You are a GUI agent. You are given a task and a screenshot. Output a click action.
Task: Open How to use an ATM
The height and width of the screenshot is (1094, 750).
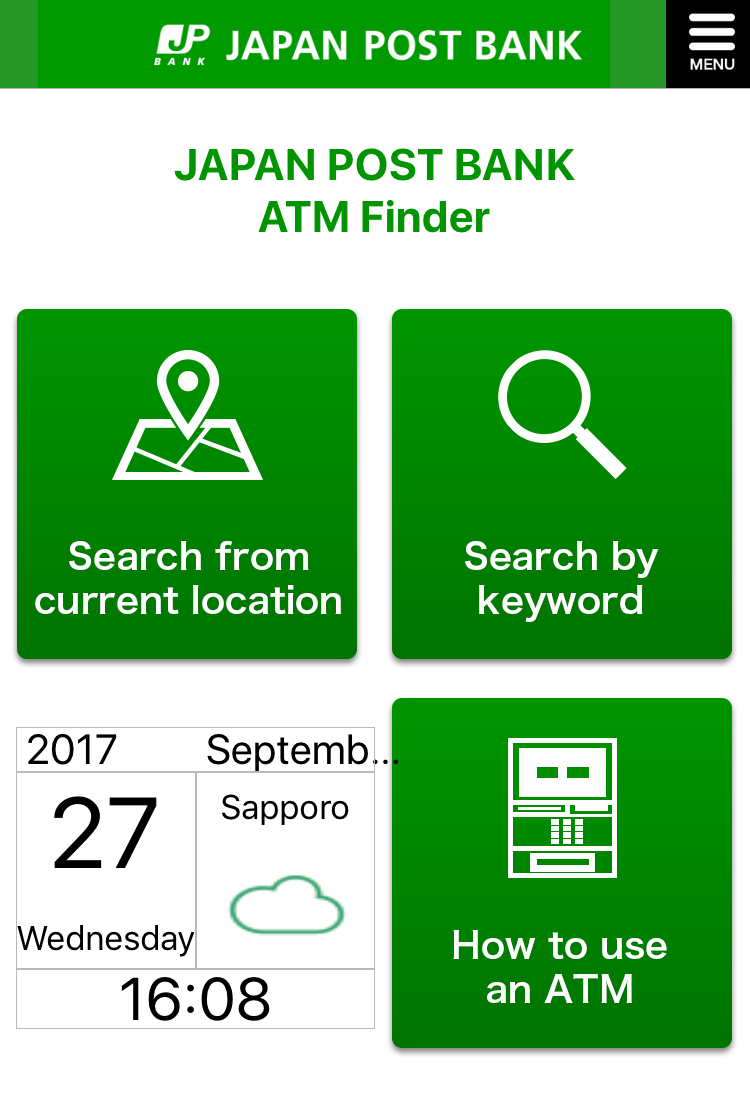click(x=561, y=872)
